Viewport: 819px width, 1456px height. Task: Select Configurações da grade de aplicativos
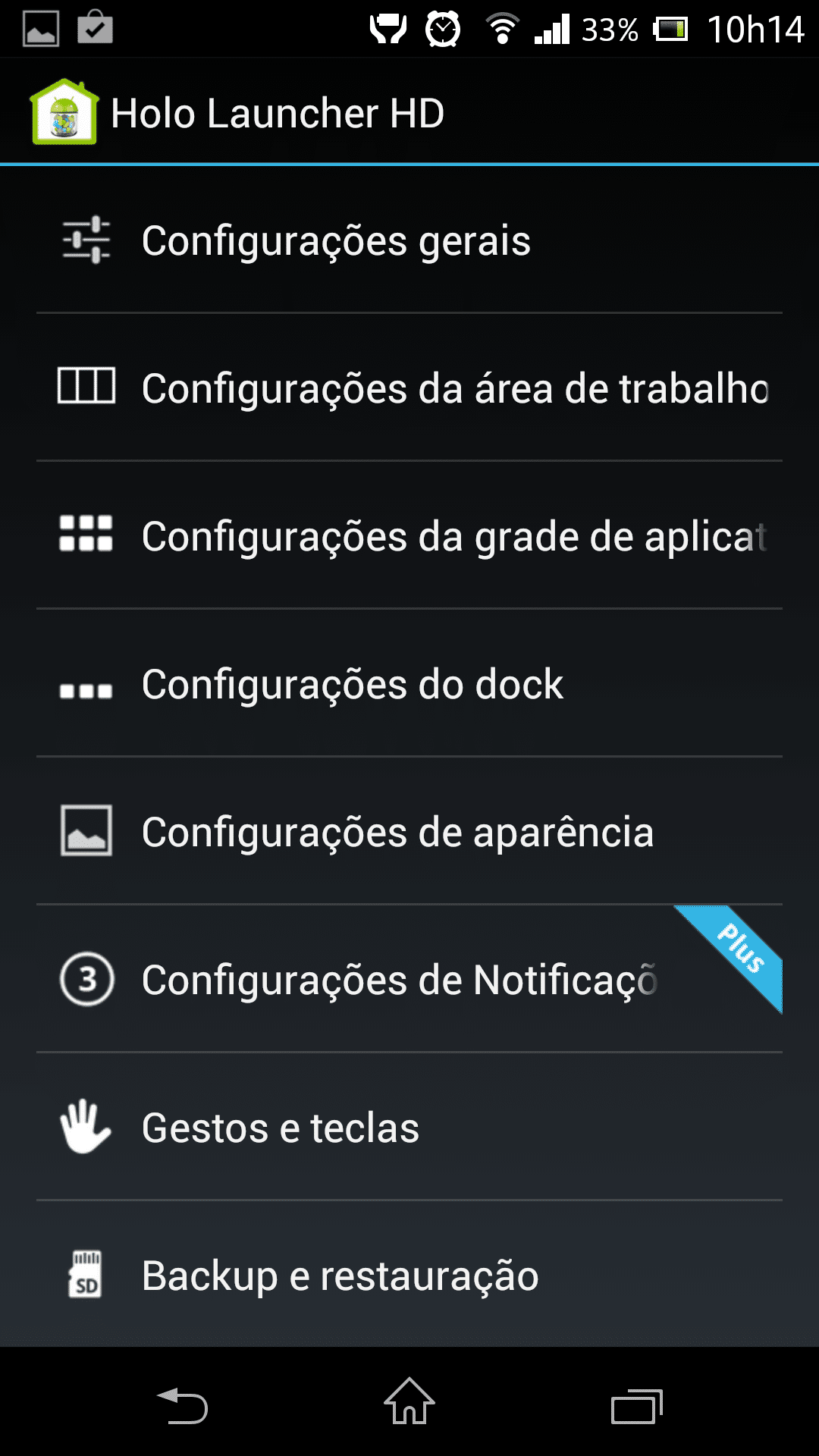(409, 535)
